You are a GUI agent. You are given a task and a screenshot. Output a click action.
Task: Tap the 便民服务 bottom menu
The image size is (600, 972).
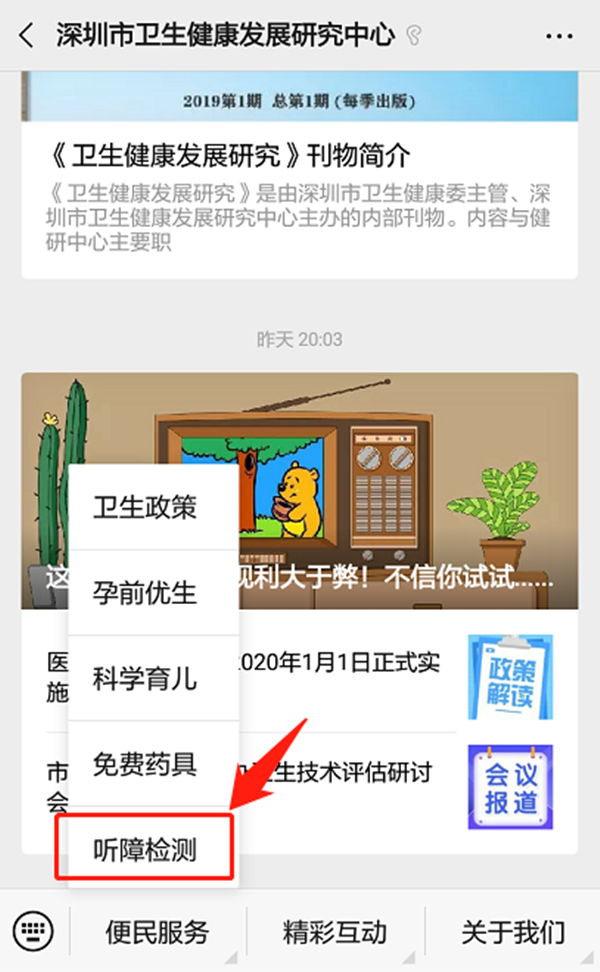[x=157, y=932]
